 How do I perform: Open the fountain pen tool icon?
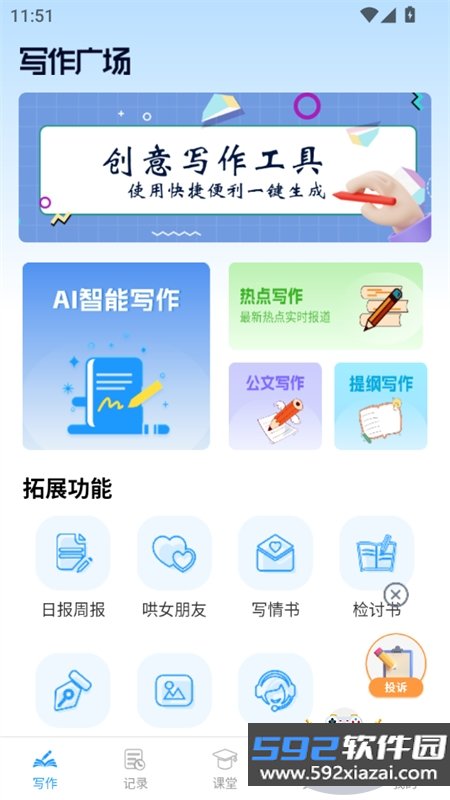[x=73, y=691]
